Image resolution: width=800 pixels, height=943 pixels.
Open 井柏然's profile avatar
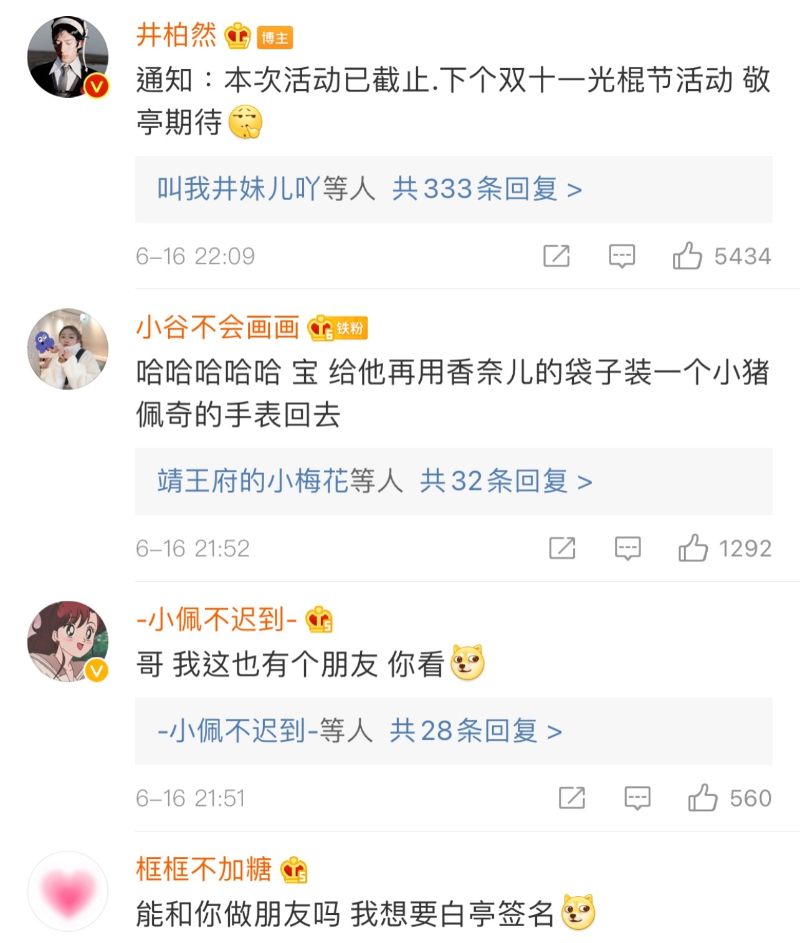pyautogui.click(x=67, y=57)
